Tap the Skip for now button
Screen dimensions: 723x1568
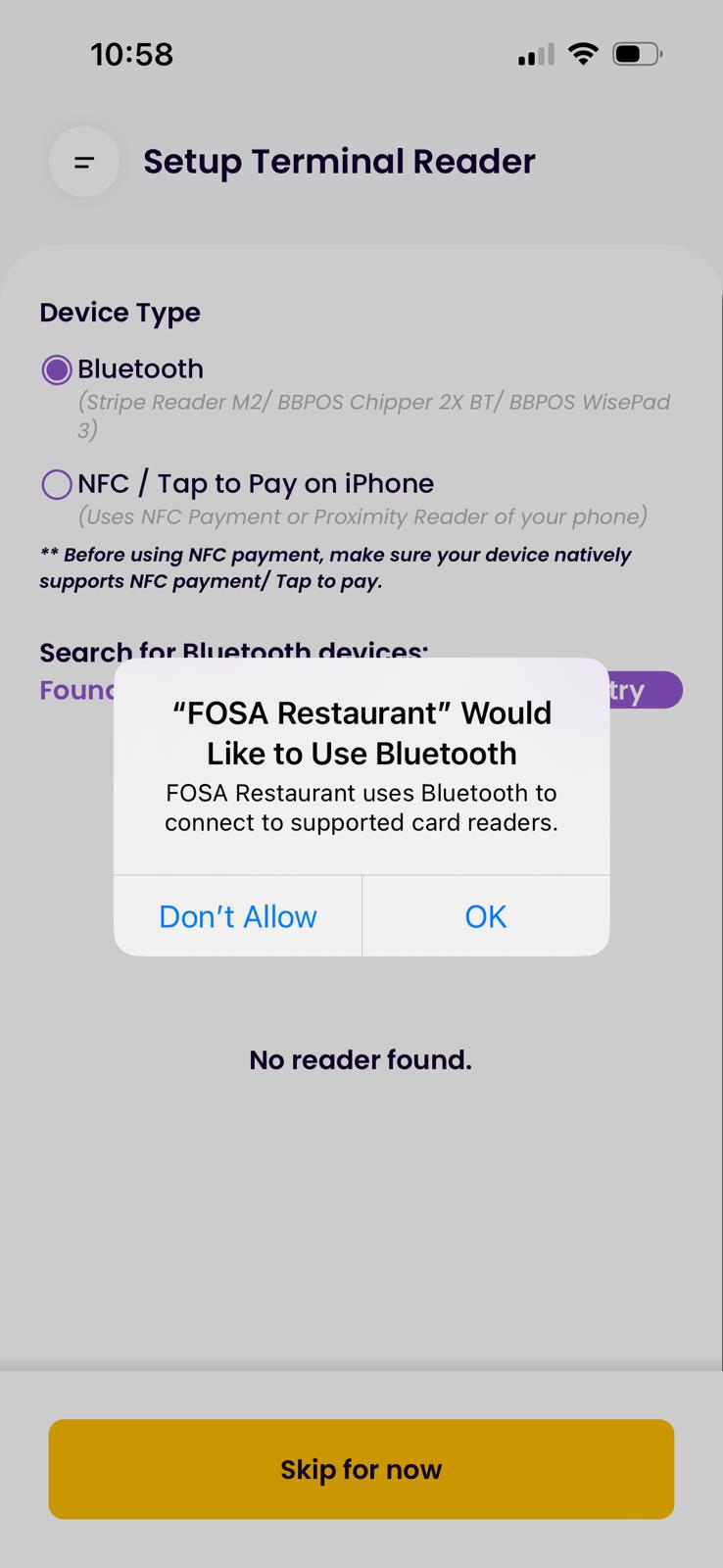pyautogui.click(x=361, y=1469)
